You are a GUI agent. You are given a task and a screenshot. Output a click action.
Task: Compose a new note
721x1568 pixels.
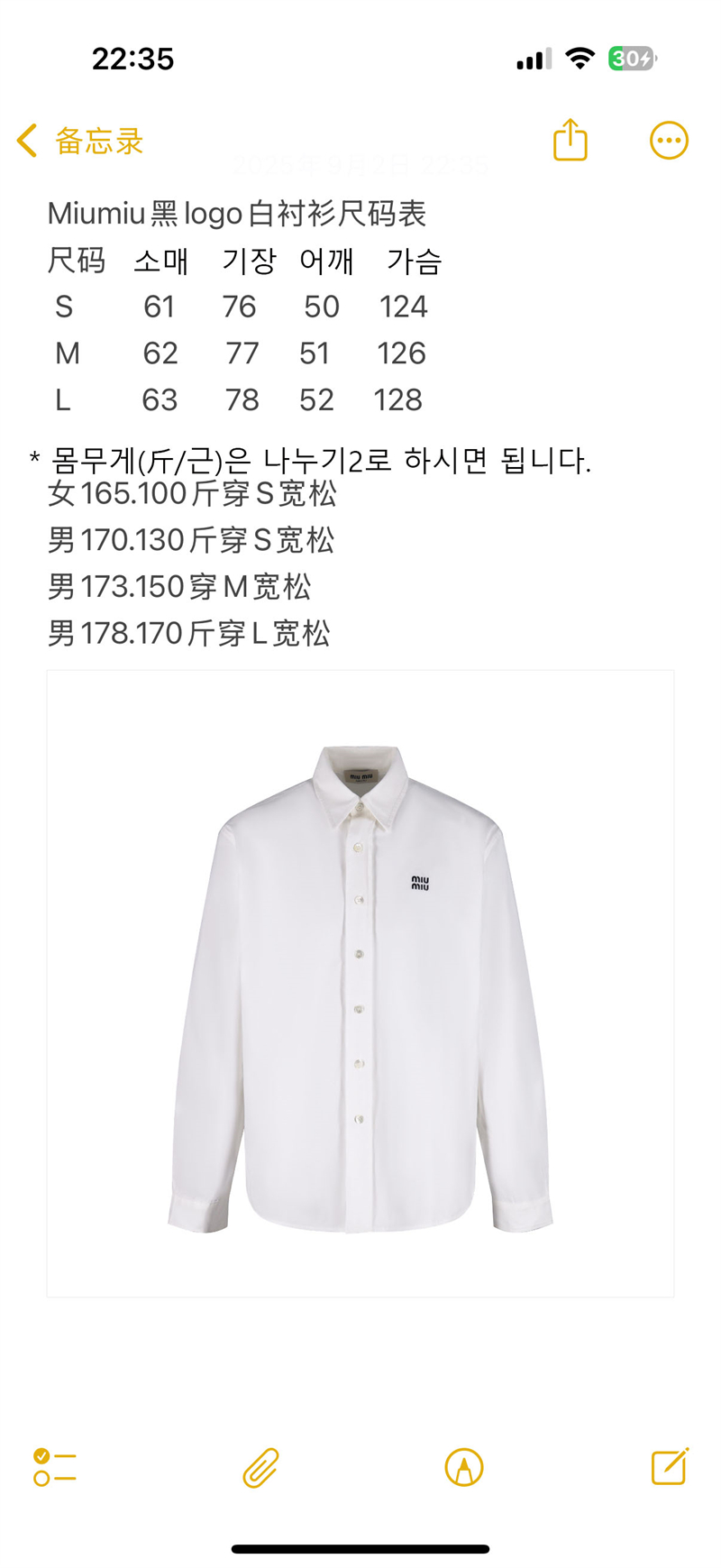[x=670, y=1466]
